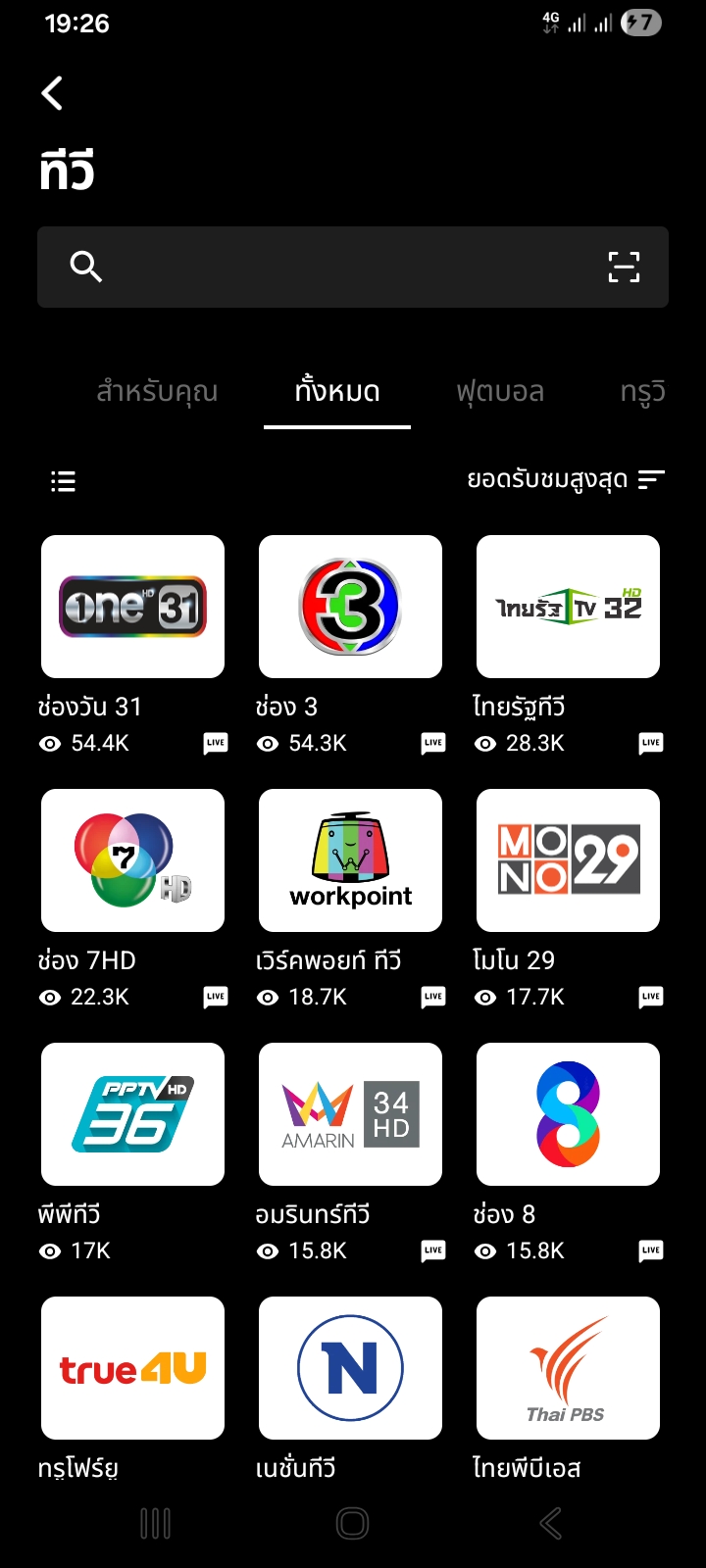Tap the system home button
This screenshot has width=706, height=1568.
point(352,1523)
